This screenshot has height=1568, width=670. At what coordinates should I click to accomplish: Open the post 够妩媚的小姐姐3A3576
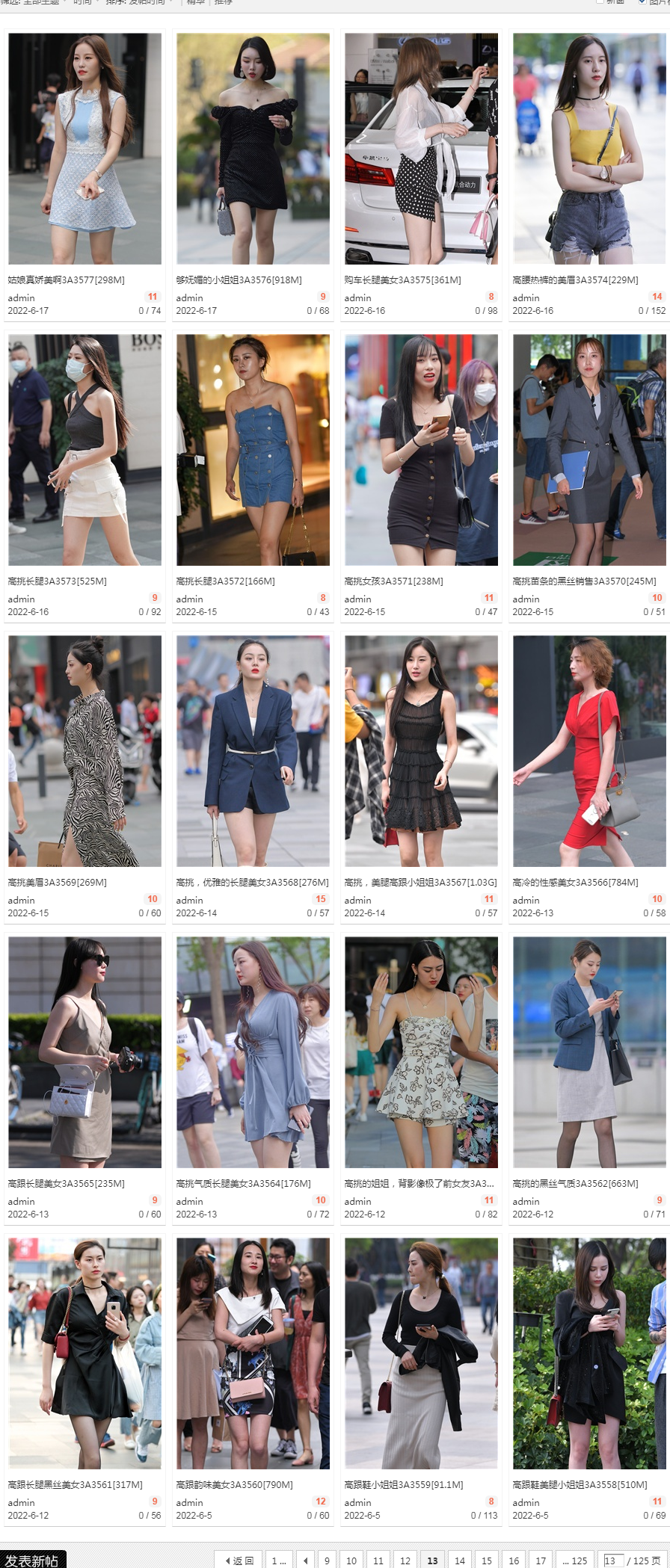[239, 280]
